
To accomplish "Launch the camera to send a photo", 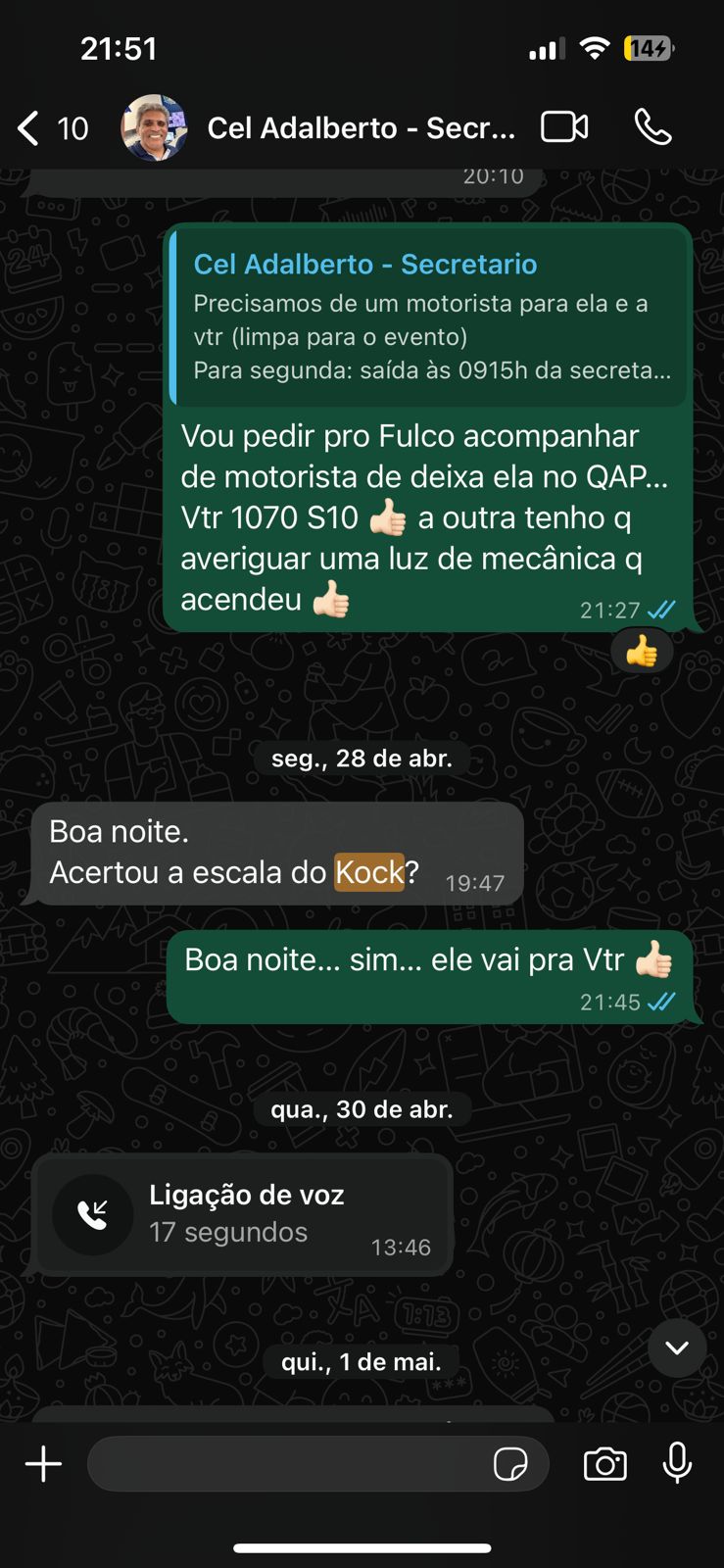I will [x=604, y=1464].
